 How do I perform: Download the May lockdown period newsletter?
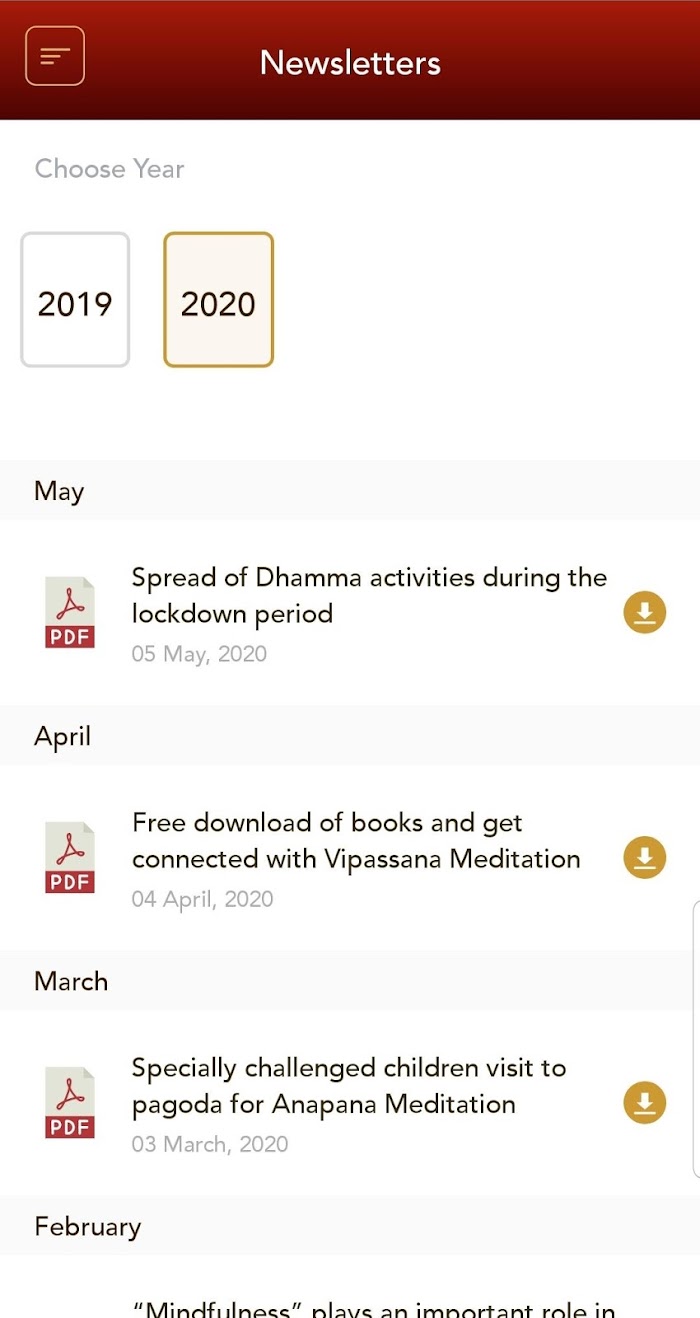[645, 612]
